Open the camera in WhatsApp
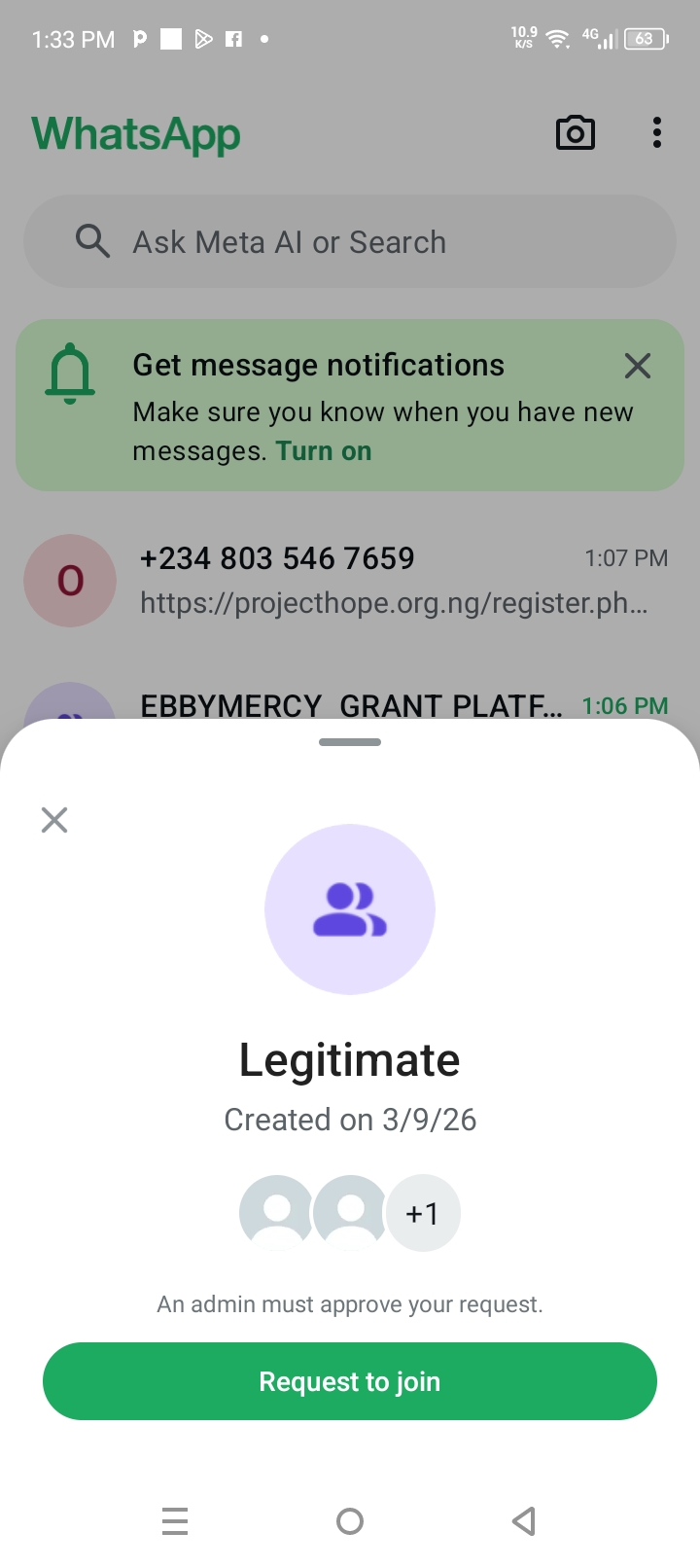This screenshot has height=1568, width=700. (x=575, y=133)
